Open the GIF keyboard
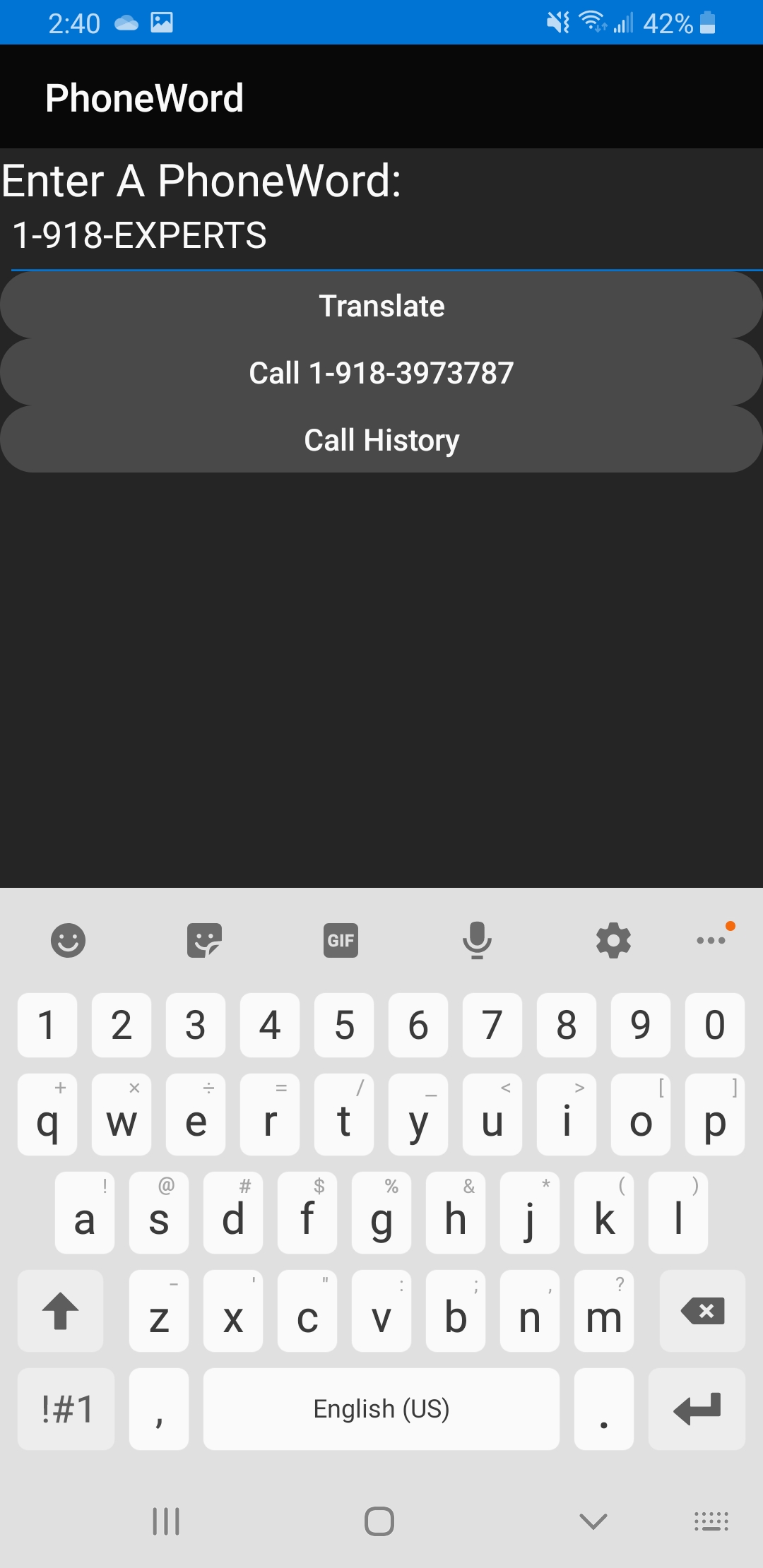This screenshot has height=1568, width=763. pos(341,940)
